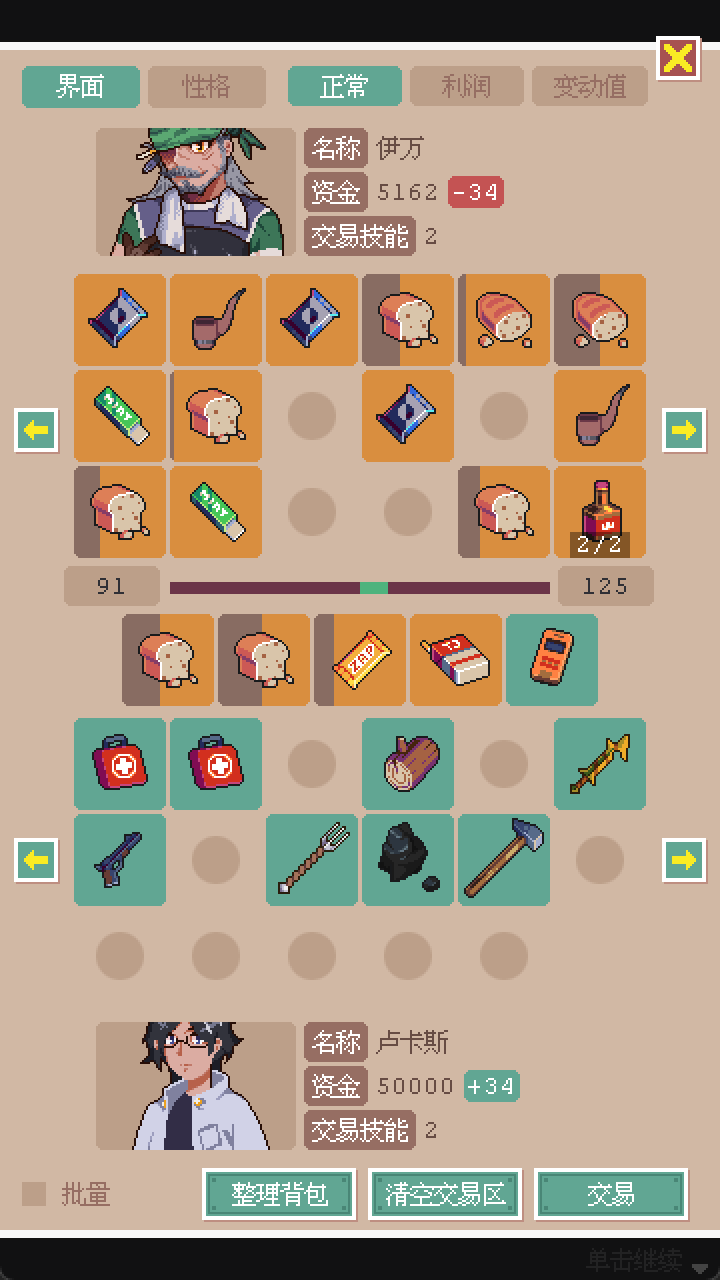
Task: Select the pitchfork item
Action: [x=312, y=860]
